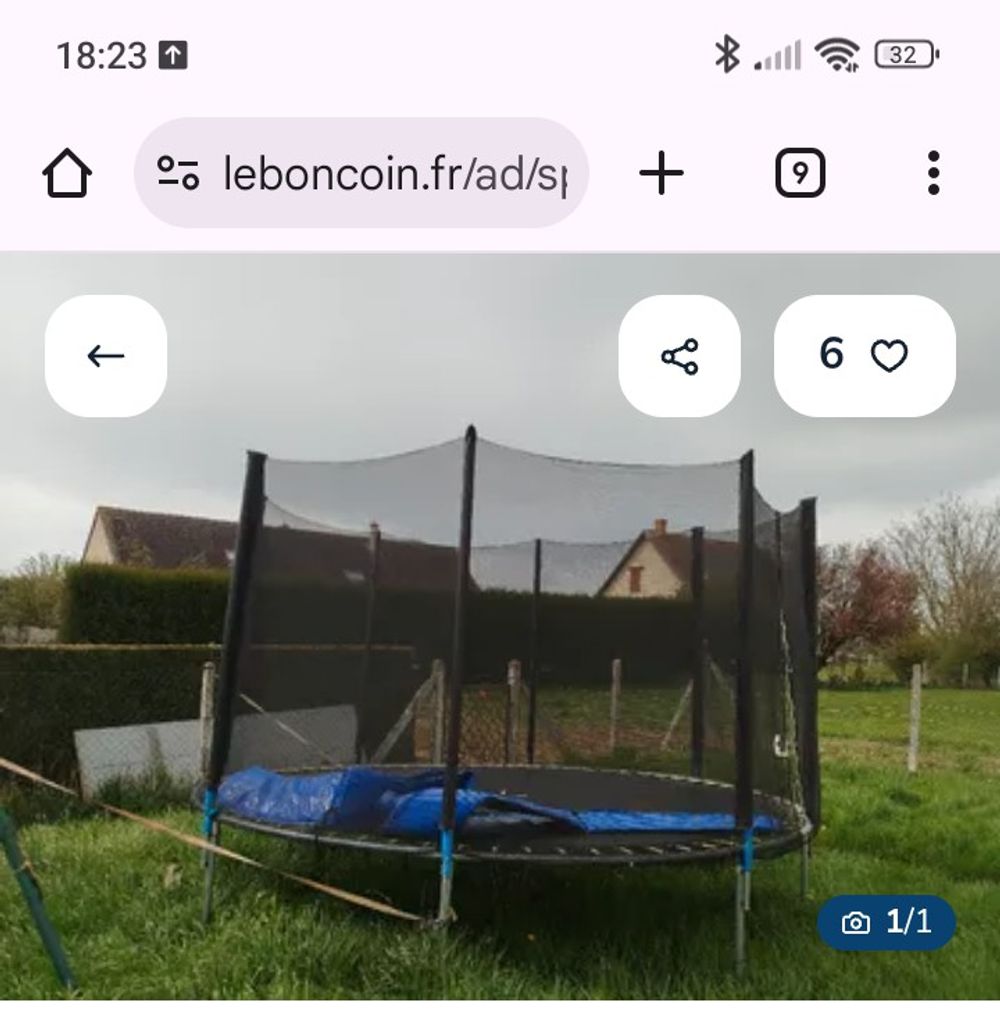
Task: Open a new browser tab
Action: (x=661, y=174)
